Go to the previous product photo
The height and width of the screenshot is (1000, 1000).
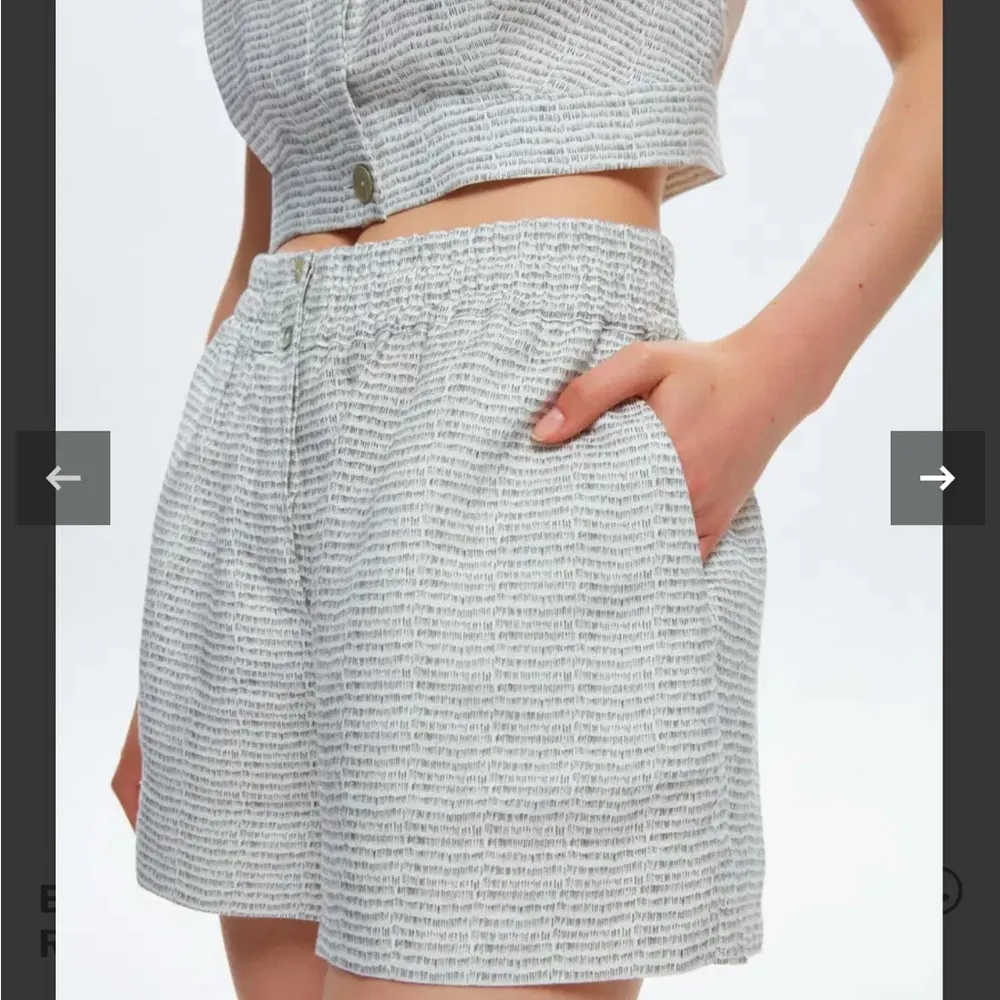point(63,478)
